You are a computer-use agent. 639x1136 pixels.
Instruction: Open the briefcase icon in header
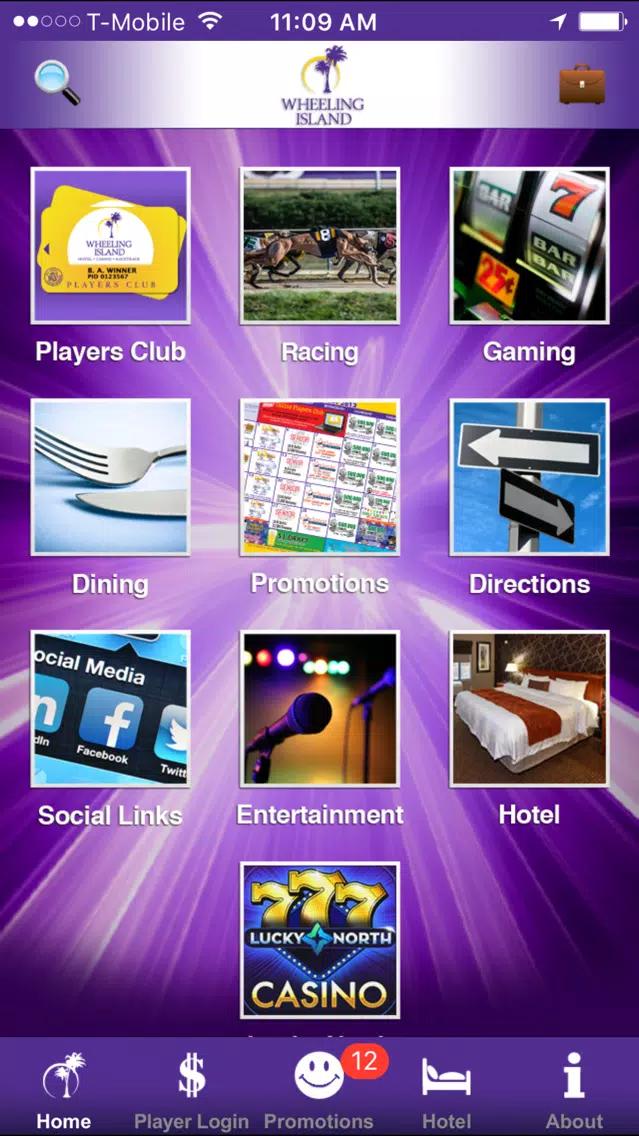click(582, 84)
